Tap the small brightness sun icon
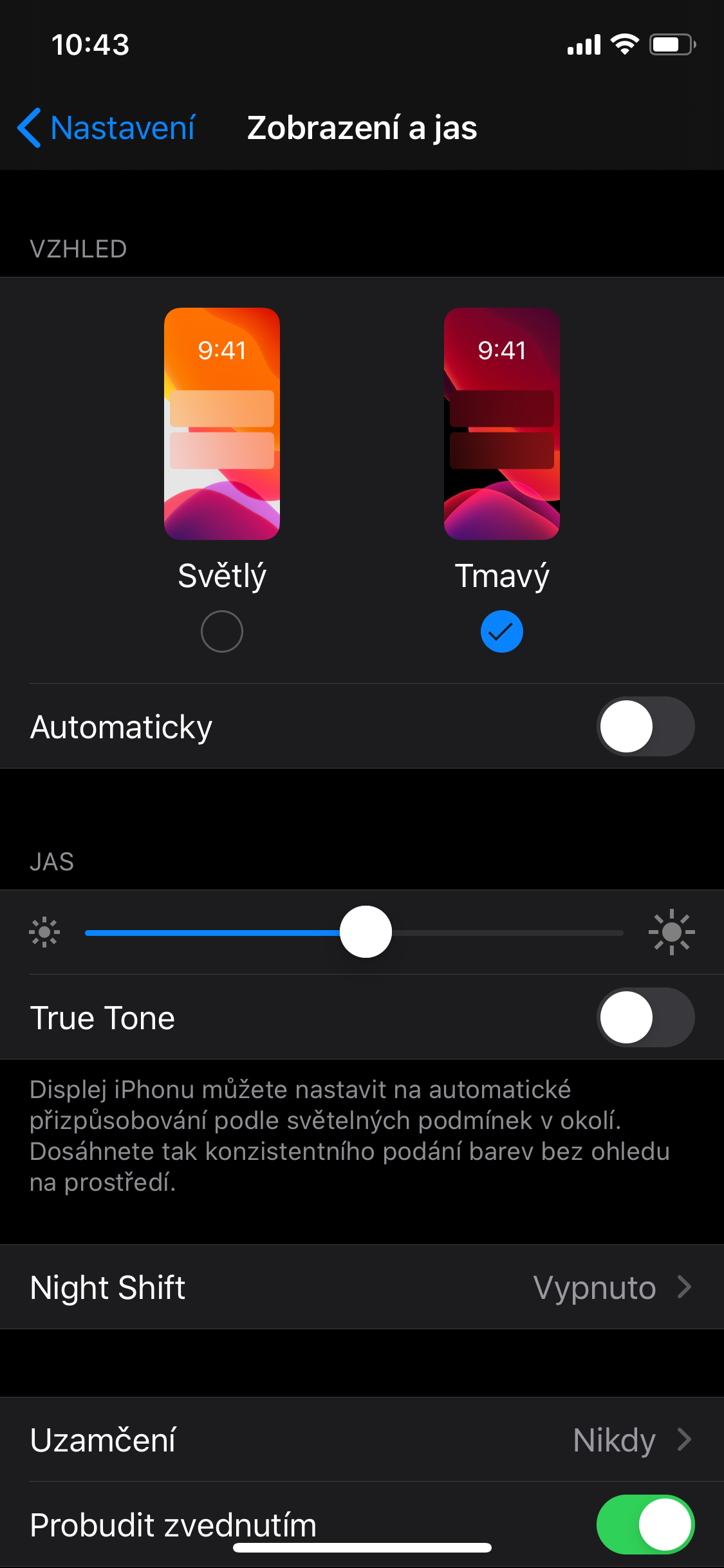The width and height of the screenshot is (724, 1568). pyautogui.click(x=45, y=932)
